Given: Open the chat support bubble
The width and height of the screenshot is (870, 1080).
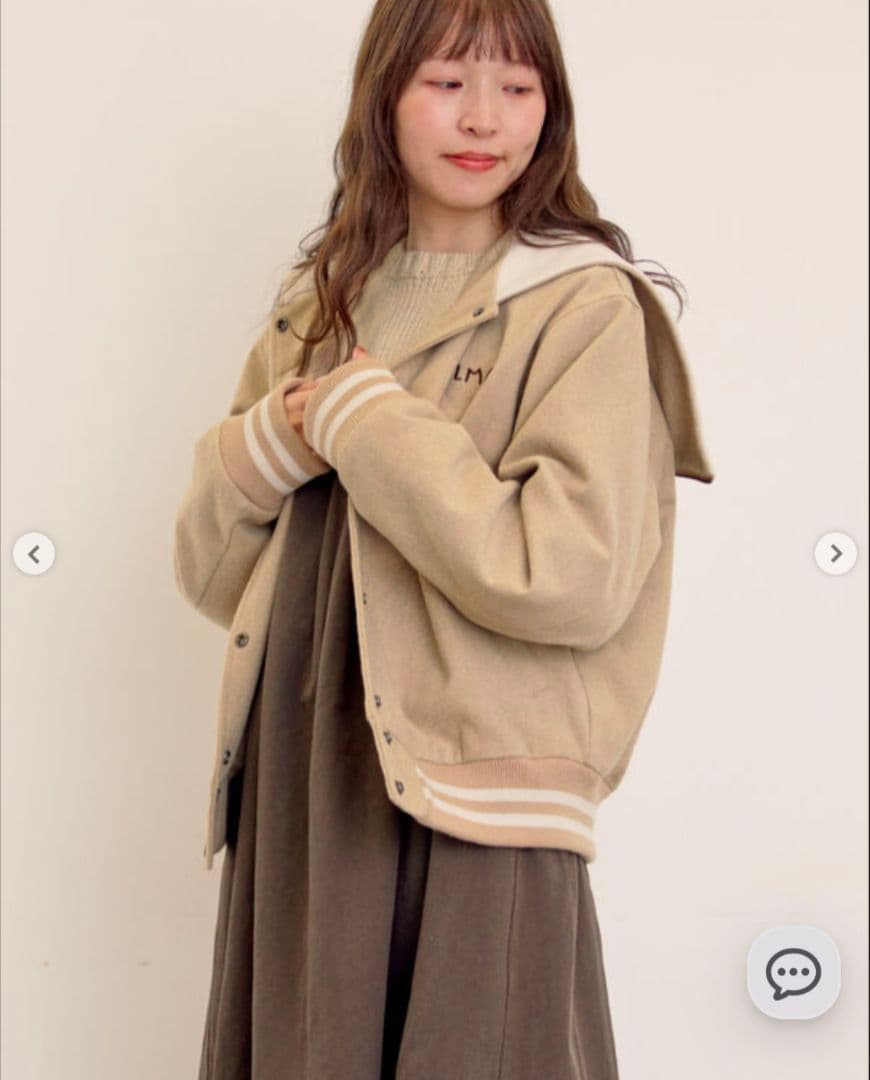Looking at the screenshot, I should coord(793,972).
